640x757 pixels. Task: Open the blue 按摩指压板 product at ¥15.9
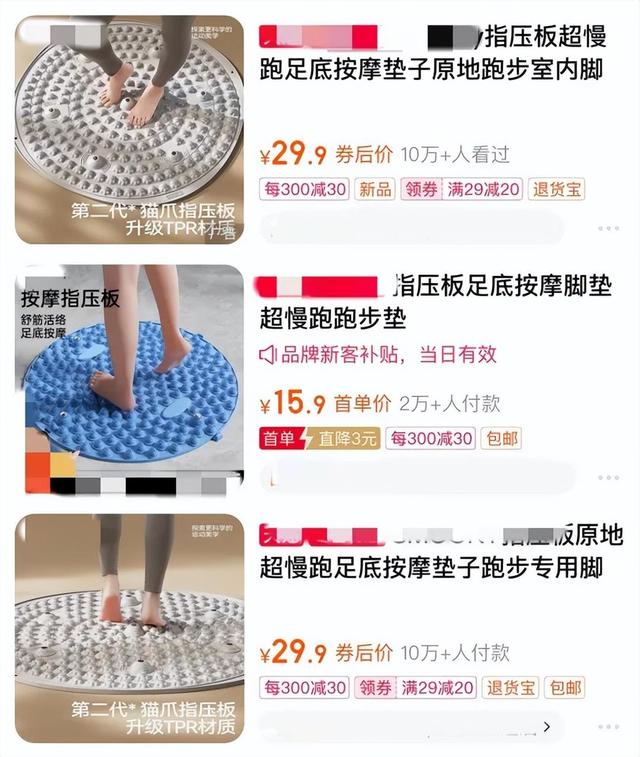pos(130,380)
